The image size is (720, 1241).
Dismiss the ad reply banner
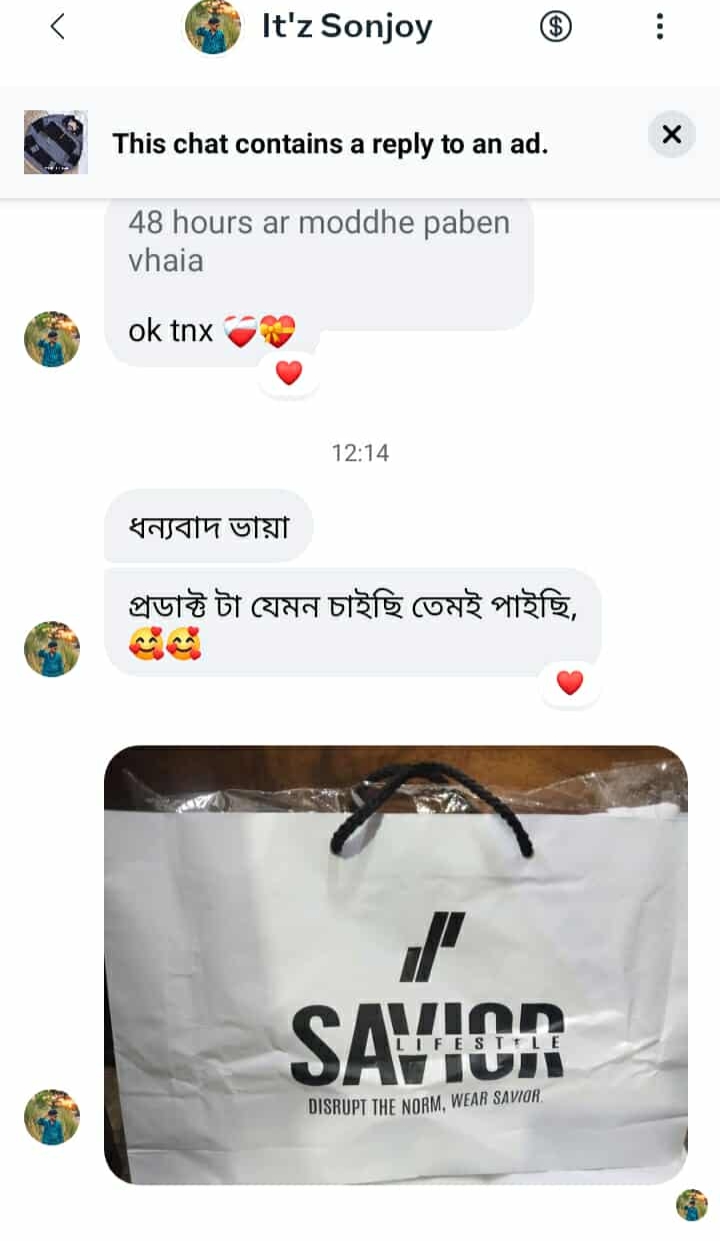pyautogui.click(x=671, y=134)
